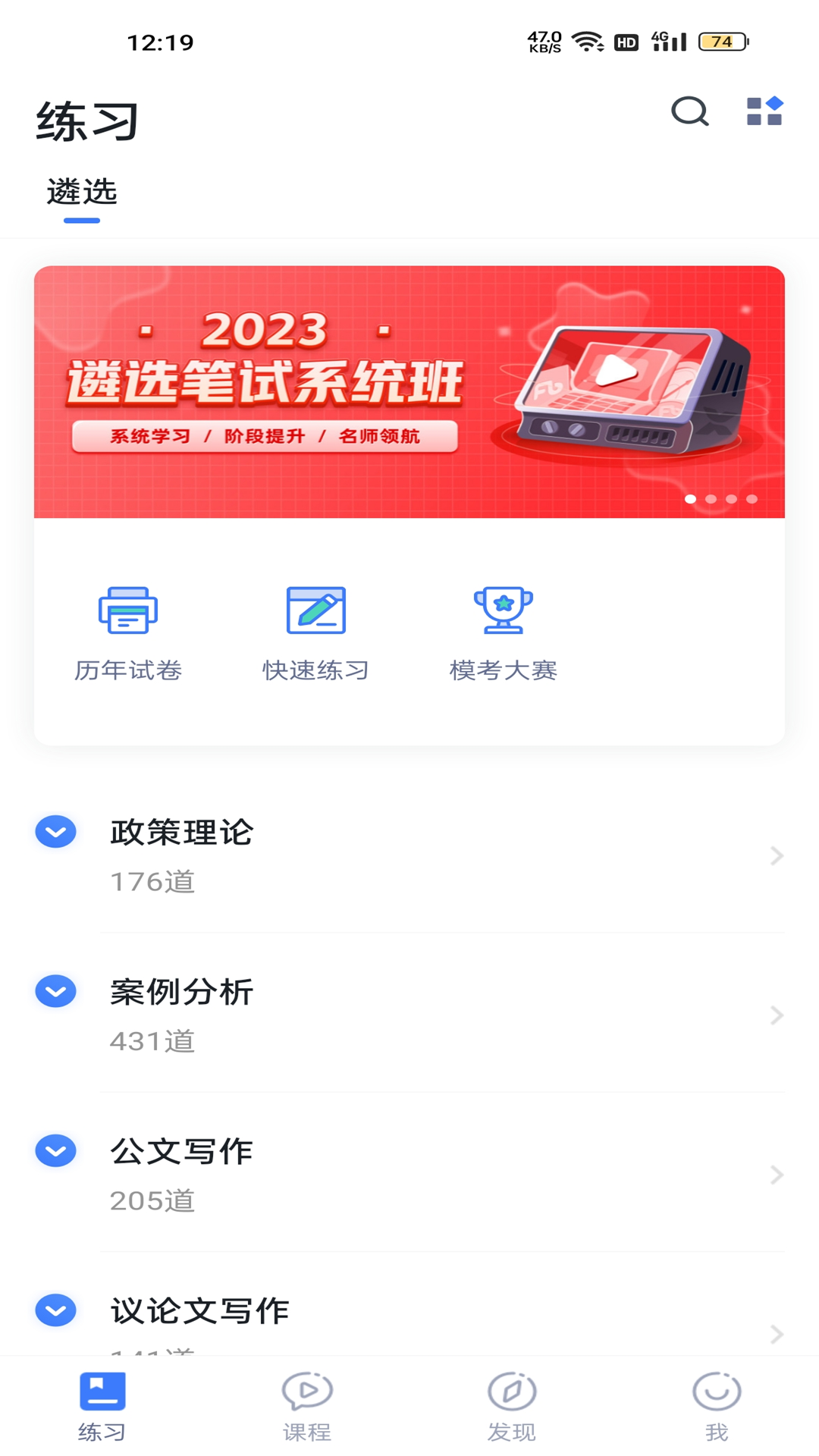The width and height of the screenshot is (819, 1456).
Task: Collapse the 公文写作 section chevron
Action: tap(54, 1150)
